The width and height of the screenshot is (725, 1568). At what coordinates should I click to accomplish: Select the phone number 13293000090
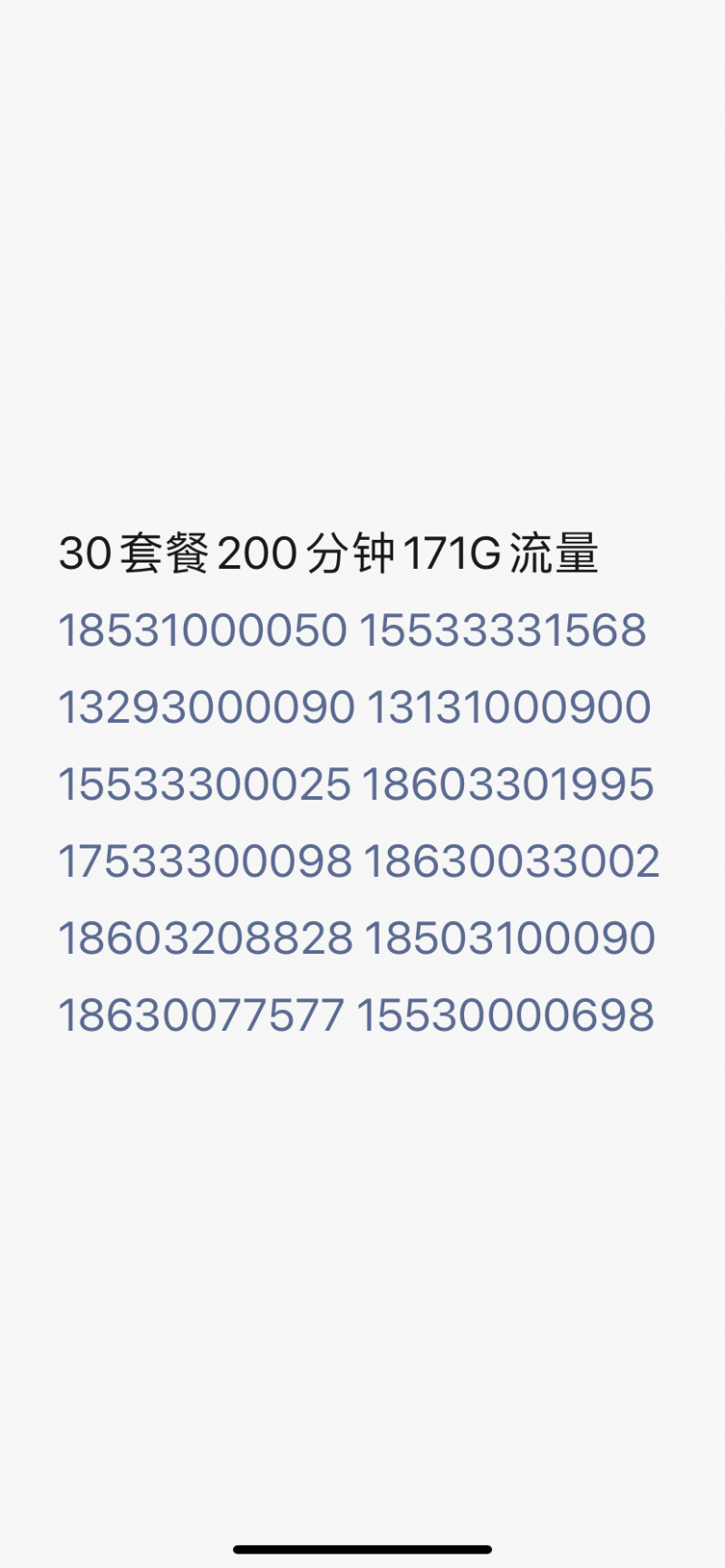[x=207, y=707]
